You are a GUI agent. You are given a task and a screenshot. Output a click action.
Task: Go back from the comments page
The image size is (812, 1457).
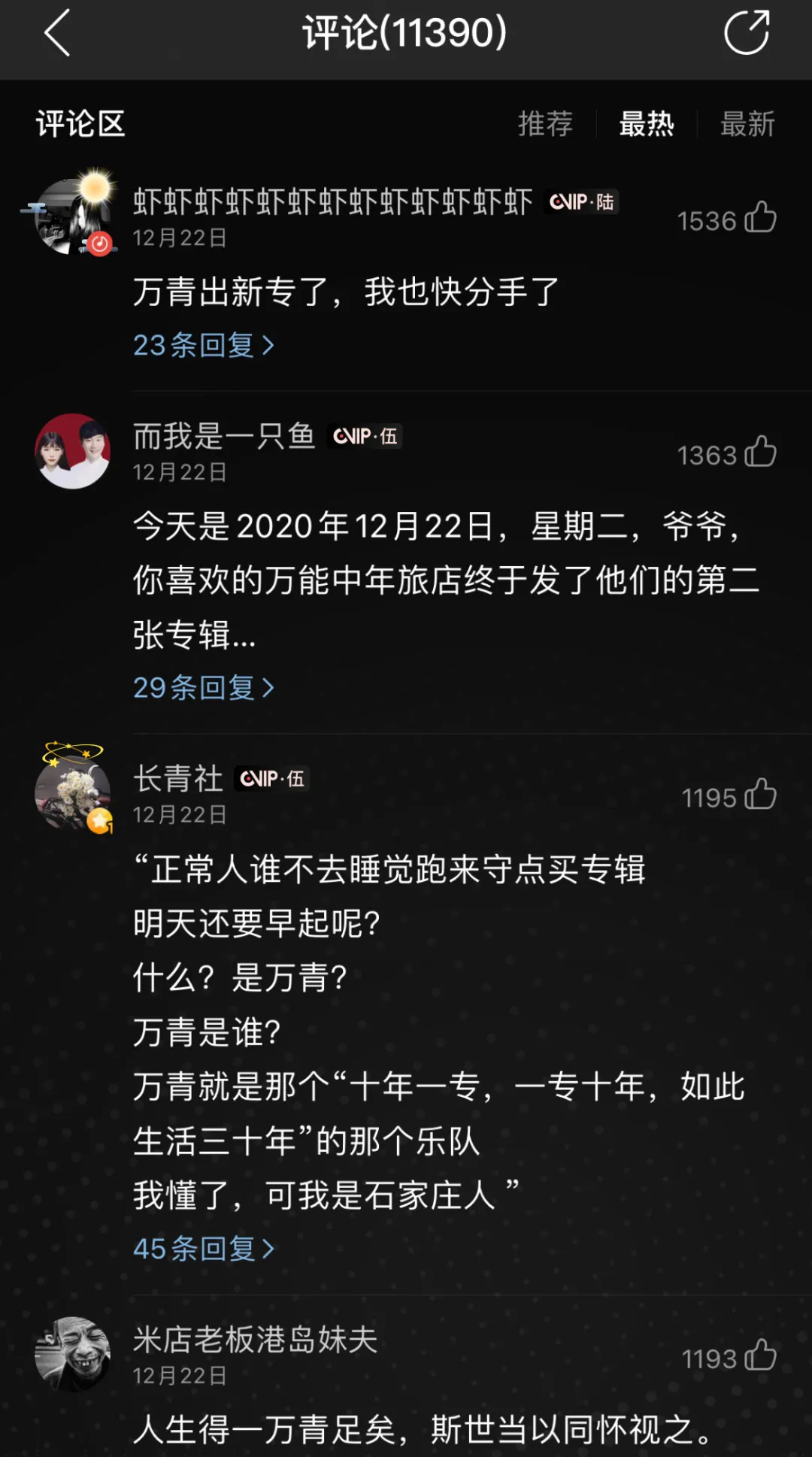tap(57, 33)
